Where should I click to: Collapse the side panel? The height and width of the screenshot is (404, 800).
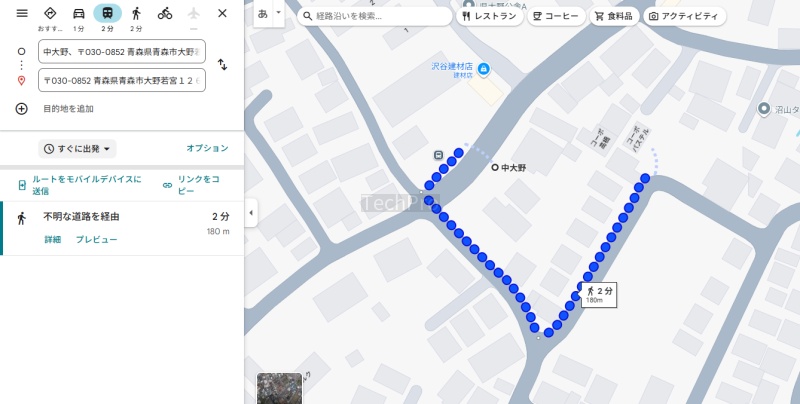[251, 212]
